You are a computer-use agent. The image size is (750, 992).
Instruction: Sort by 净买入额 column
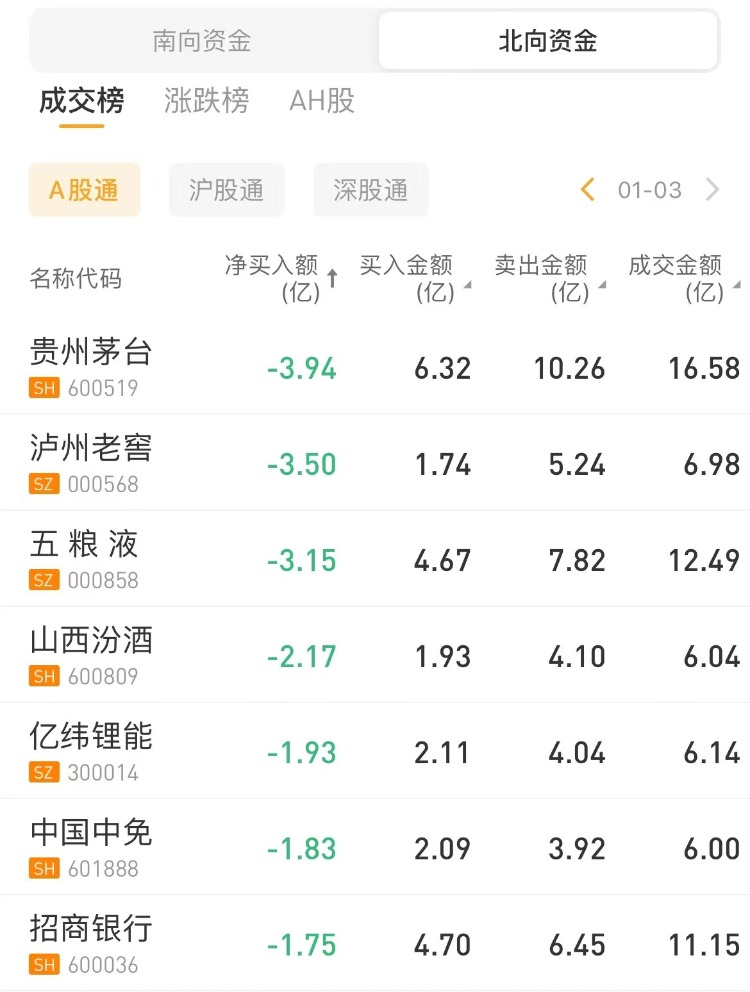(280, 278)
